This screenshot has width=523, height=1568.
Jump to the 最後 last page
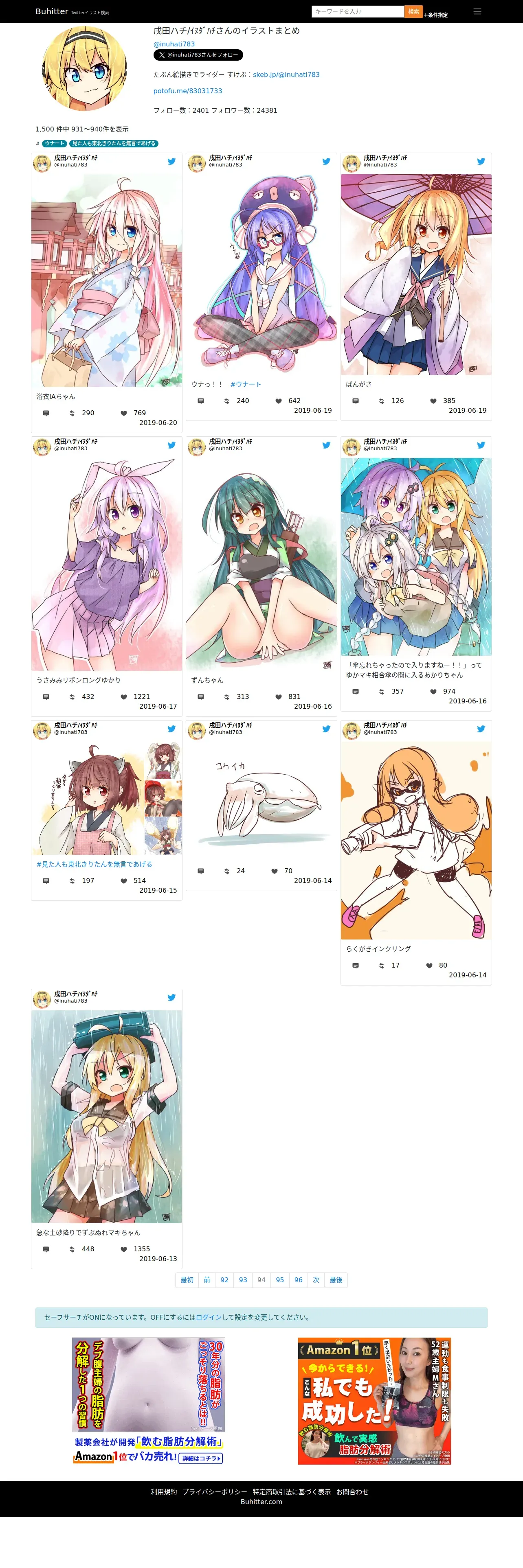point(336,1280)
